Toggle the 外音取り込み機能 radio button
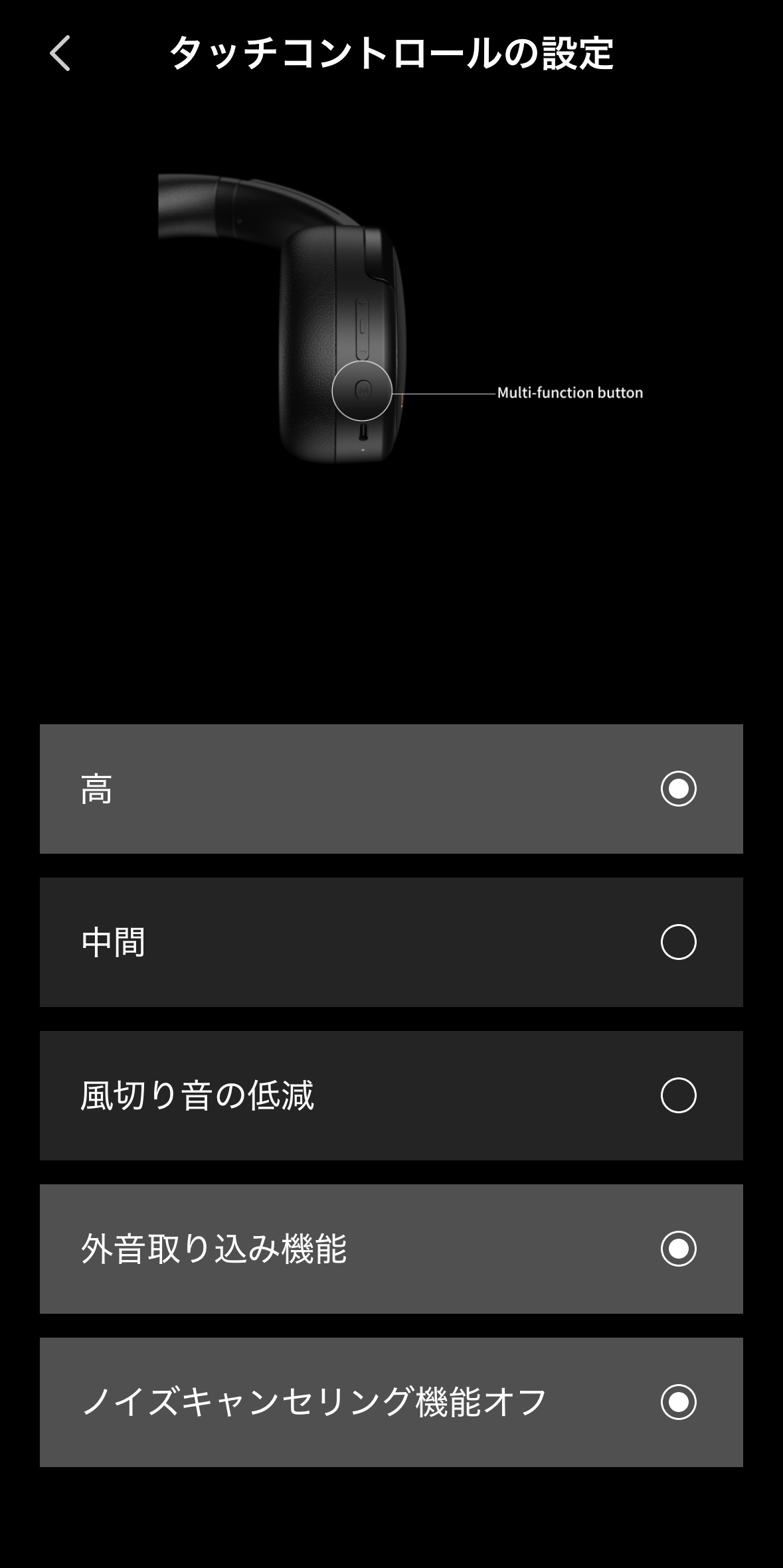 (x=677, y=1247)
